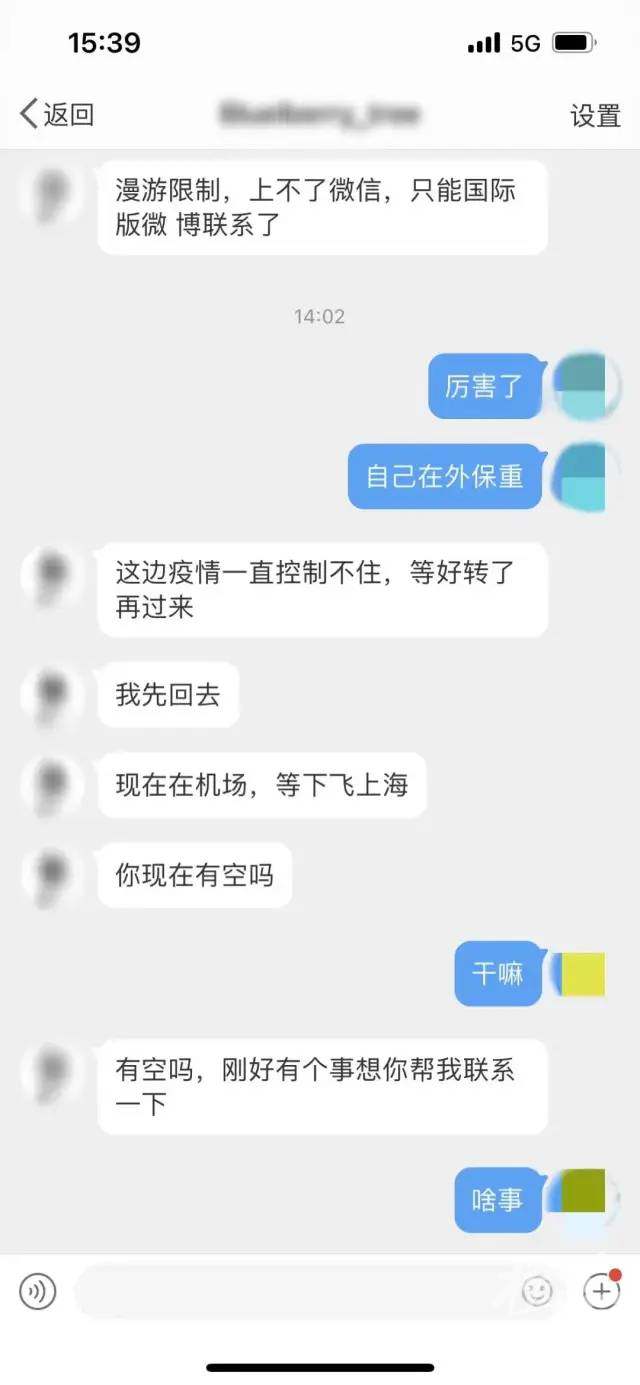The width and height of the screenshot is (640, 1385).
Task: Focus the message input field
Action: tap(295, 1292)
